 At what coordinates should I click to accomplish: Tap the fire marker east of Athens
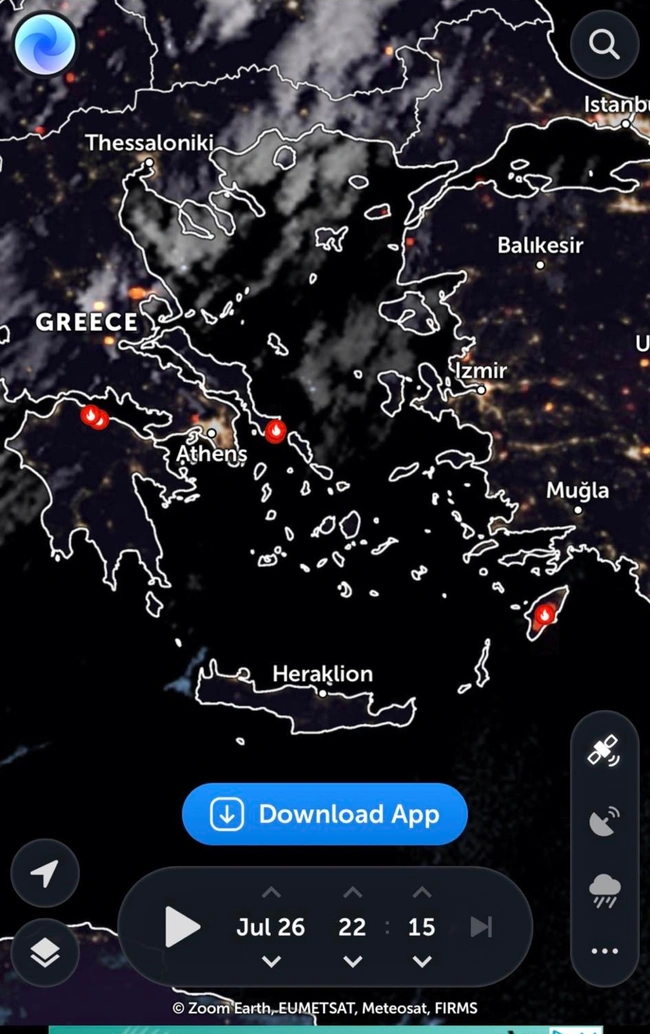[x=275, y=431]
